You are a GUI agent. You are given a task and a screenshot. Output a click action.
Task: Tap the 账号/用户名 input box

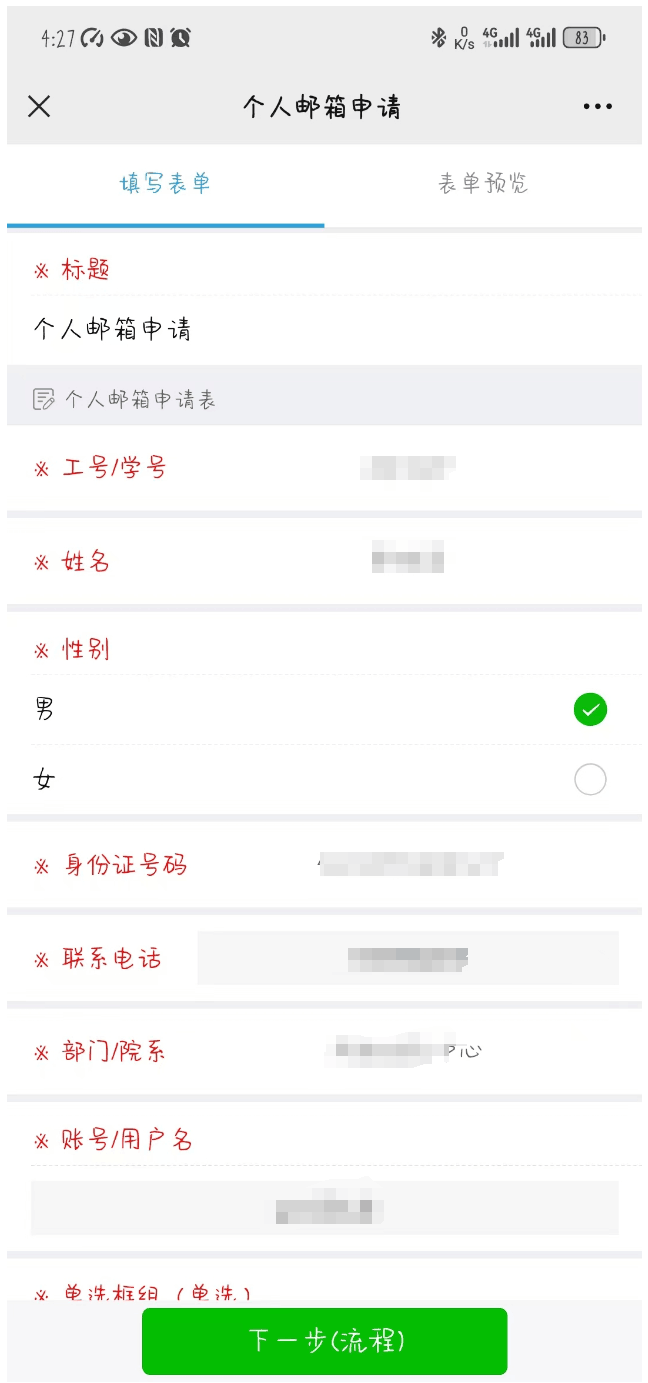point(324,1208)
